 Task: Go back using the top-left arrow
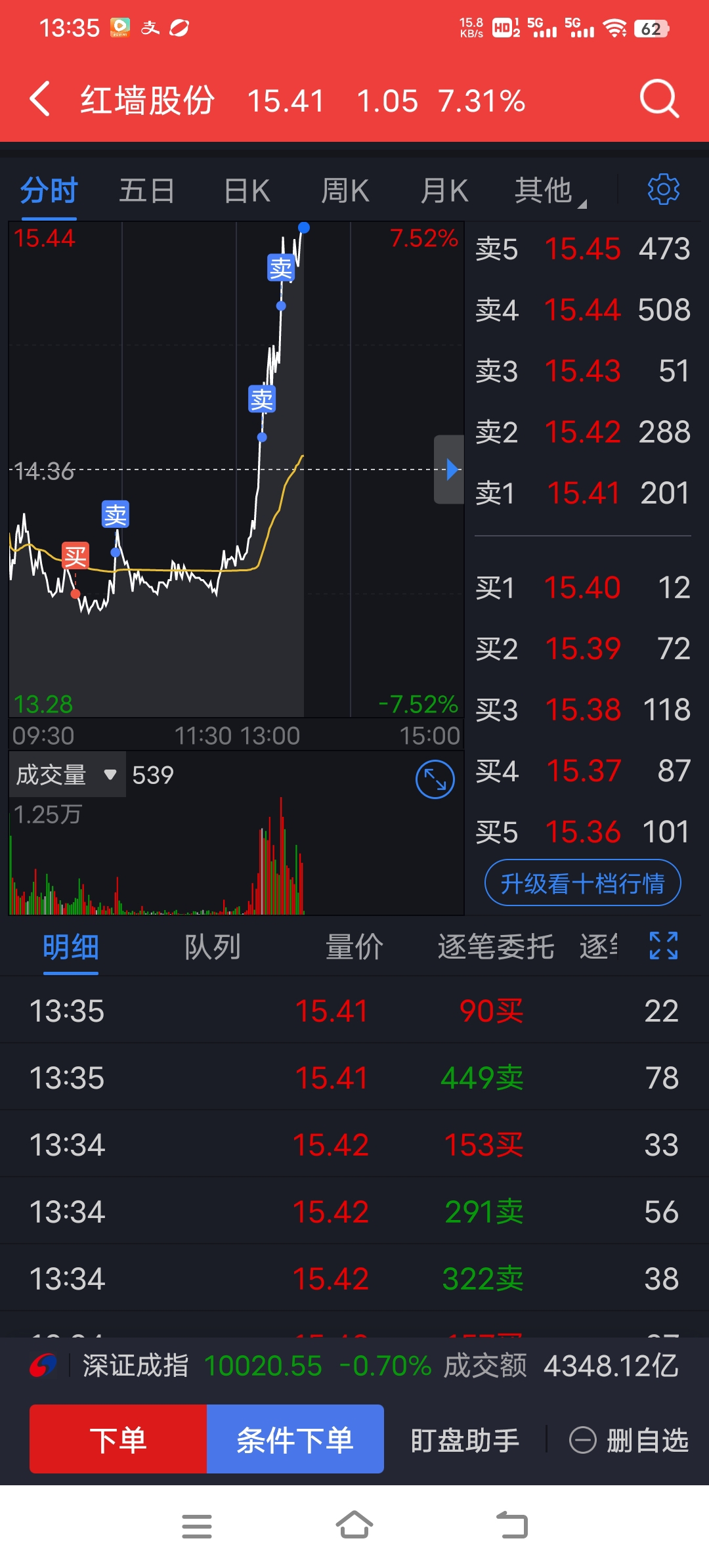point(40,99)
